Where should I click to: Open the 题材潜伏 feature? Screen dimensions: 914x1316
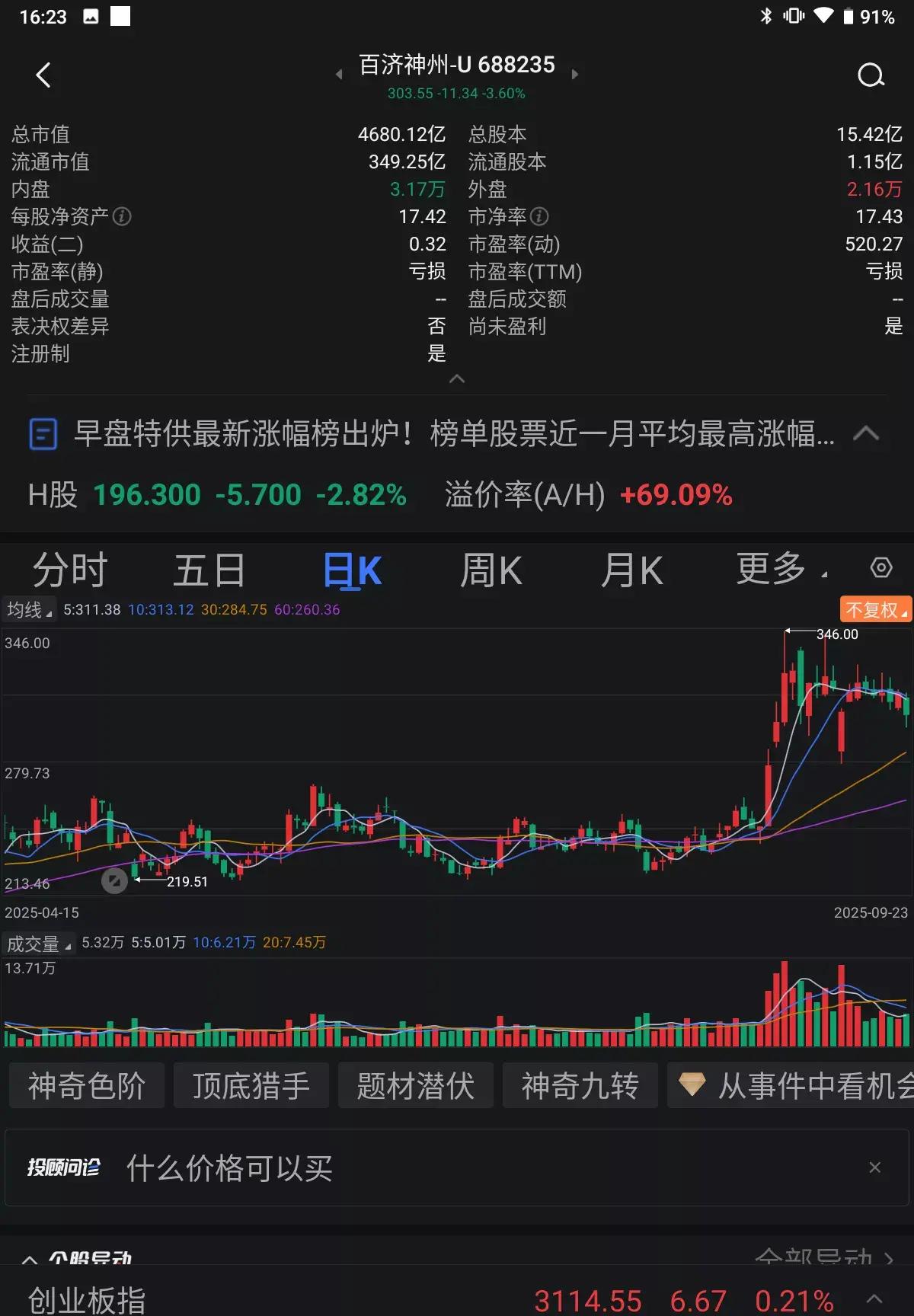(x=415, y=1085)
